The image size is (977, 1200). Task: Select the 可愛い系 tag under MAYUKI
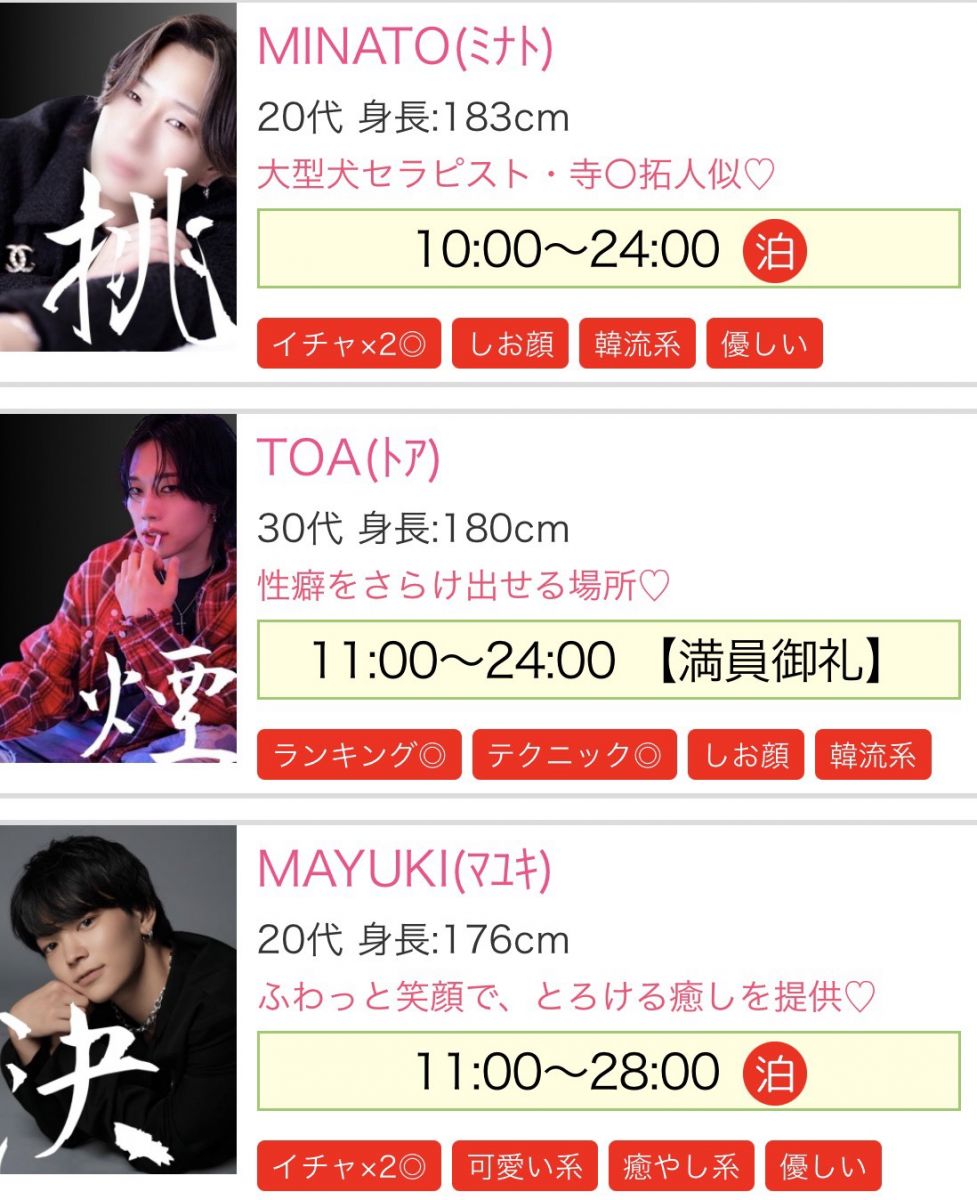click(524, 1166)
